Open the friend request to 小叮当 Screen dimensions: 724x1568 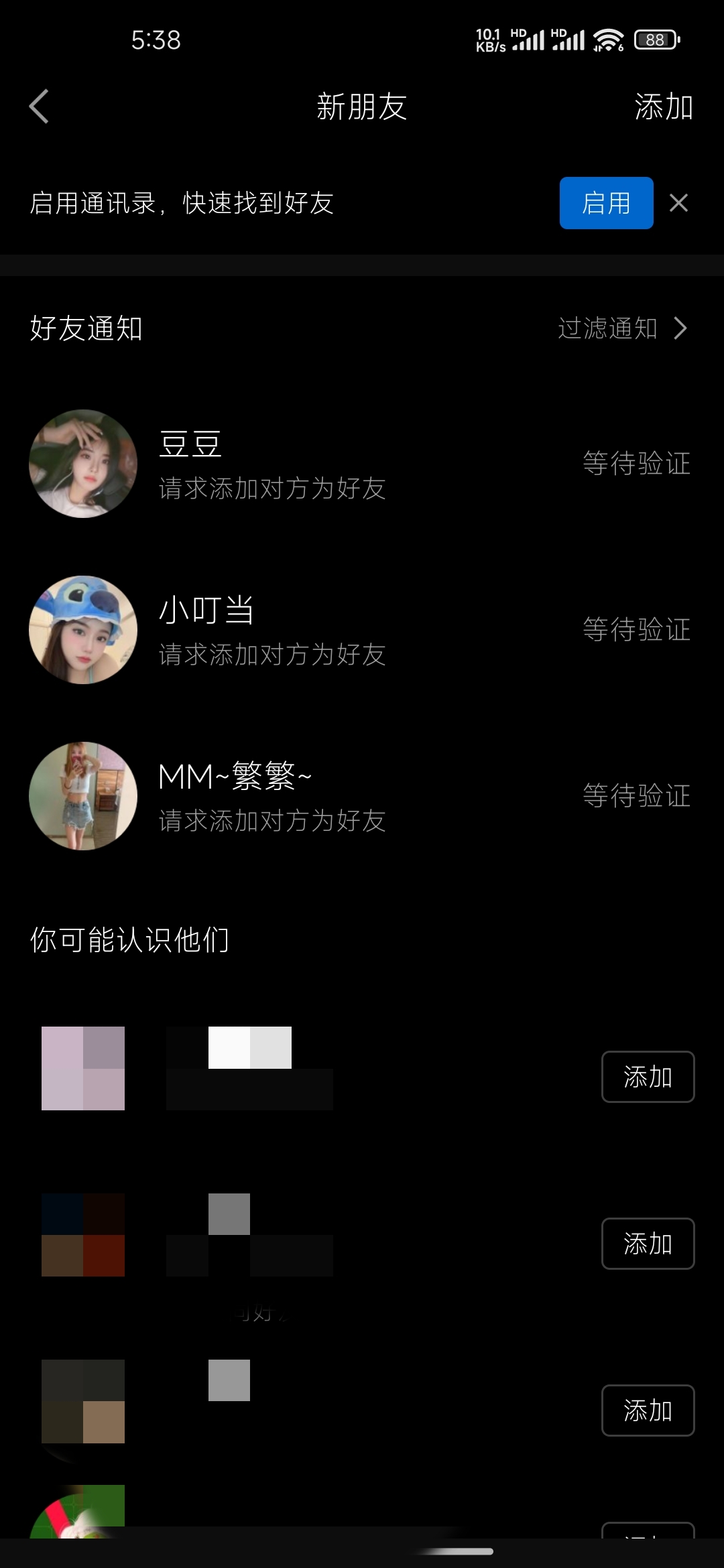(362, 630)
